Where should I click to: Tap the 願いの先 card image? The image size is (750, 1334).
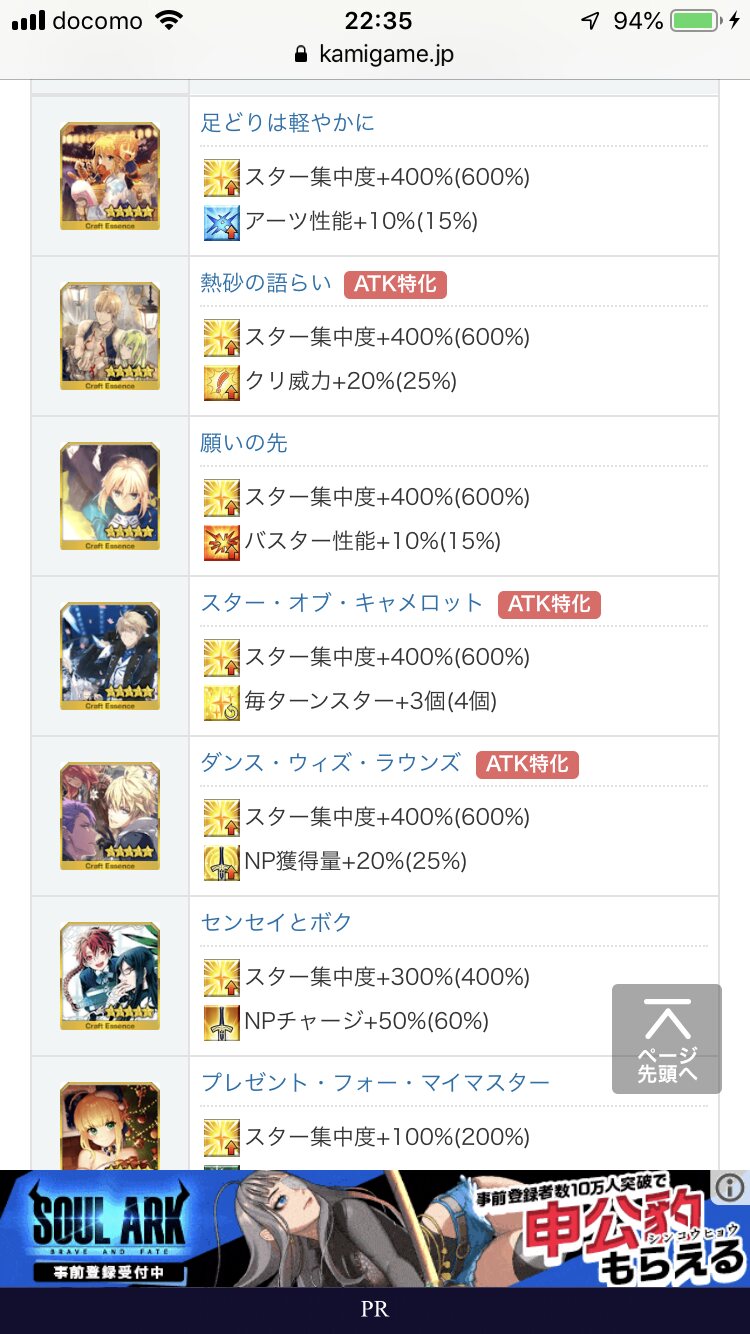[x=110, y=496]
